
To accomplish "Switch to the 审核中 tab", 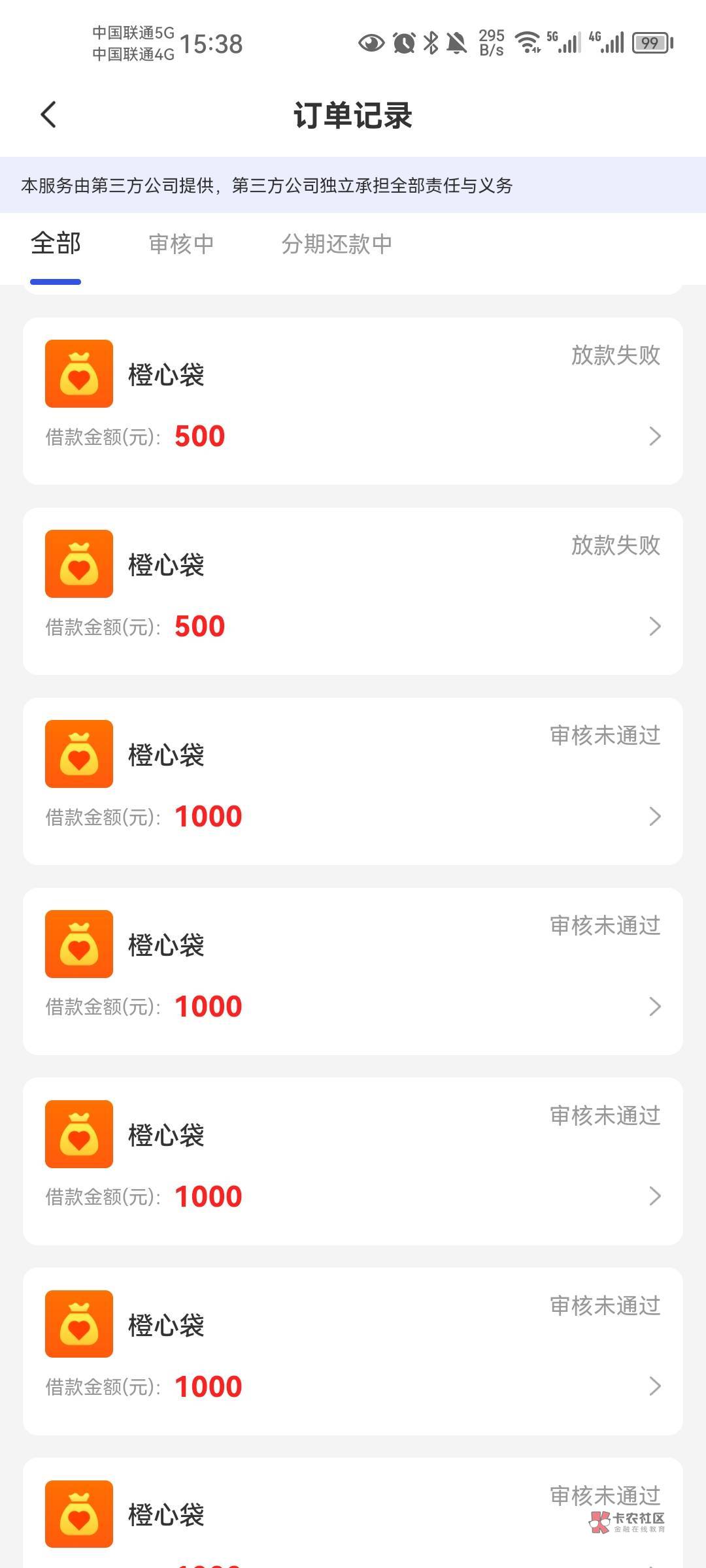I will click(181, 244).
